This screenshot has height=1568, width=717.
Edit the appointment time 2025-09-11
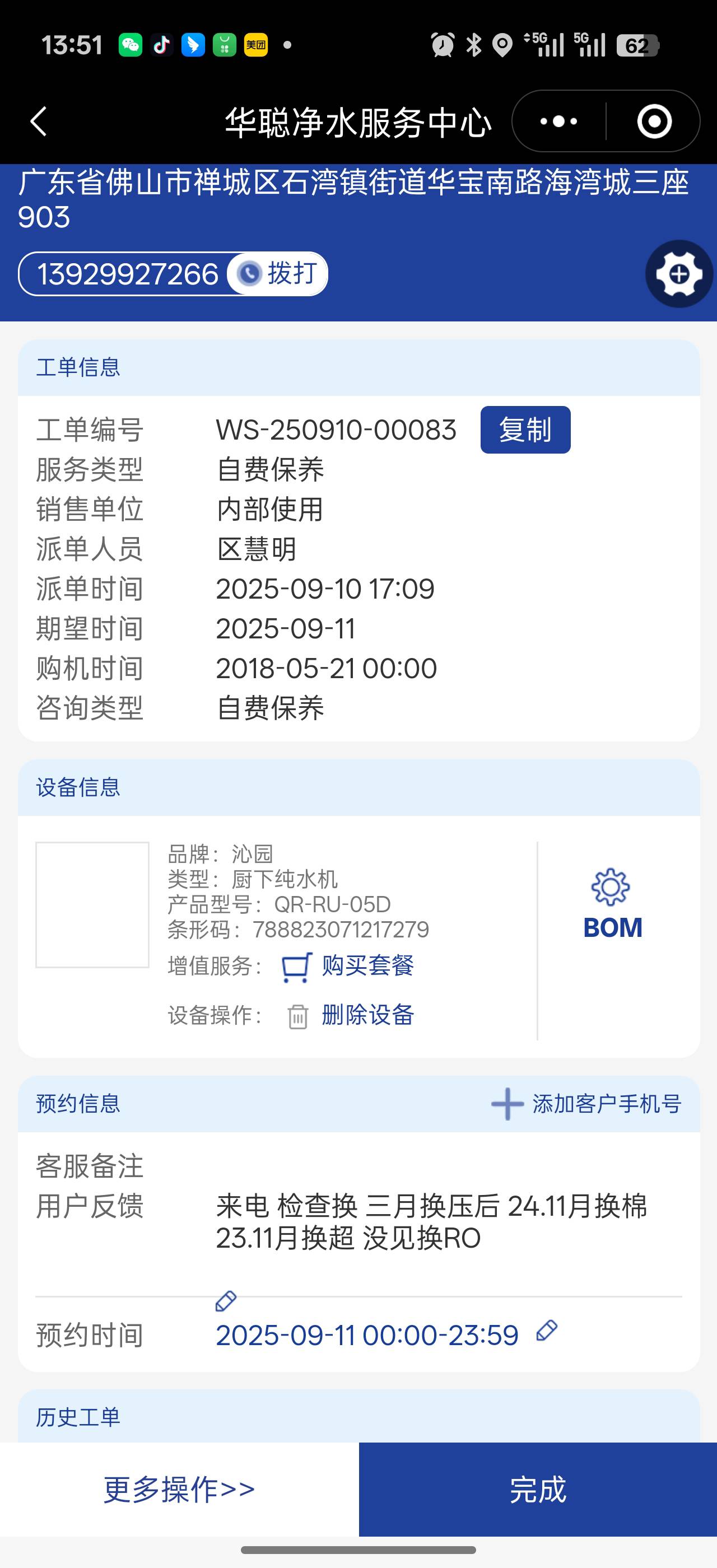click(x=547, y=1331)
